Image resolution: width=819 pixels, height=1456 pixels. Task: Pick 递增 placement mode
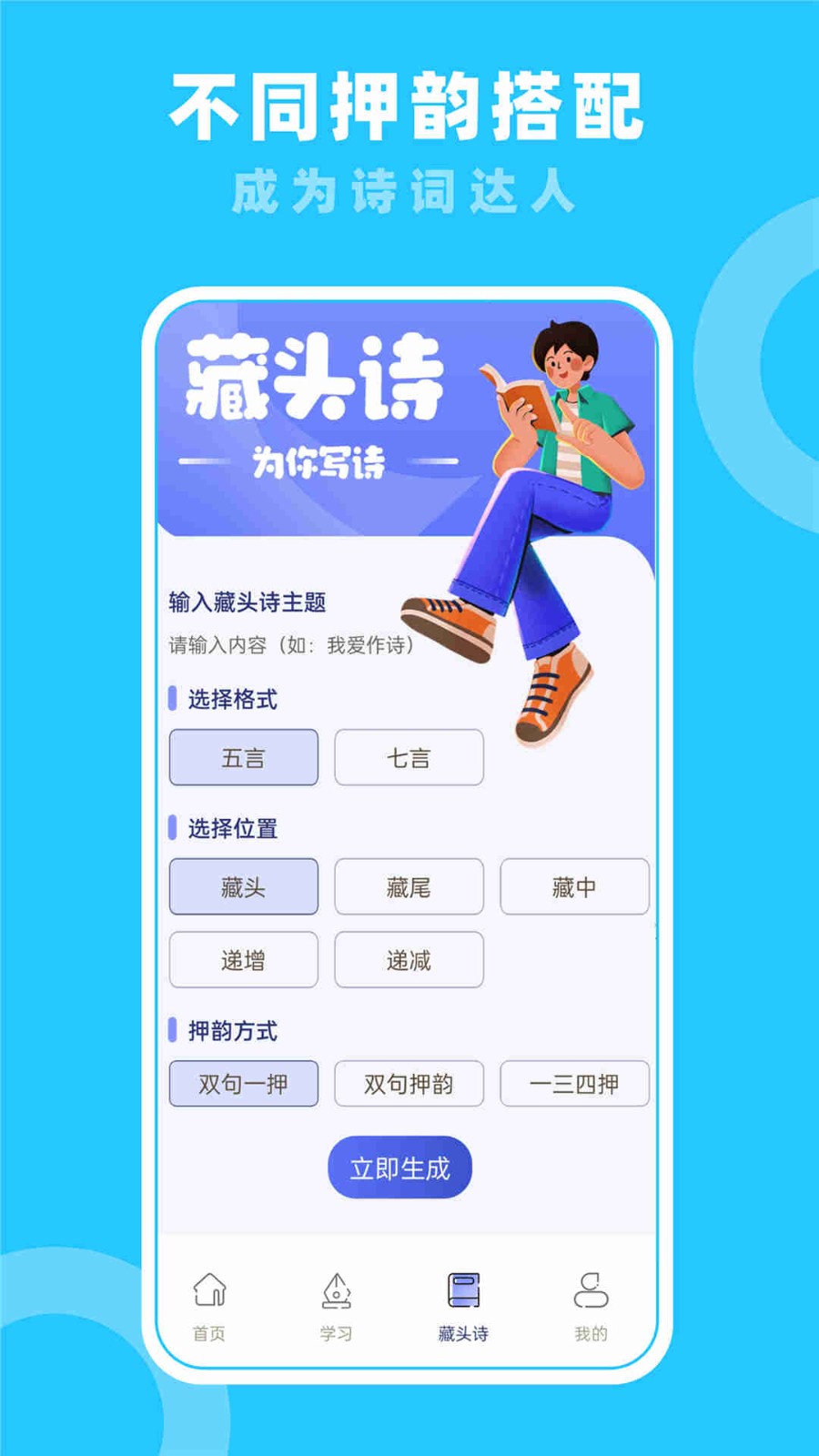242,960
